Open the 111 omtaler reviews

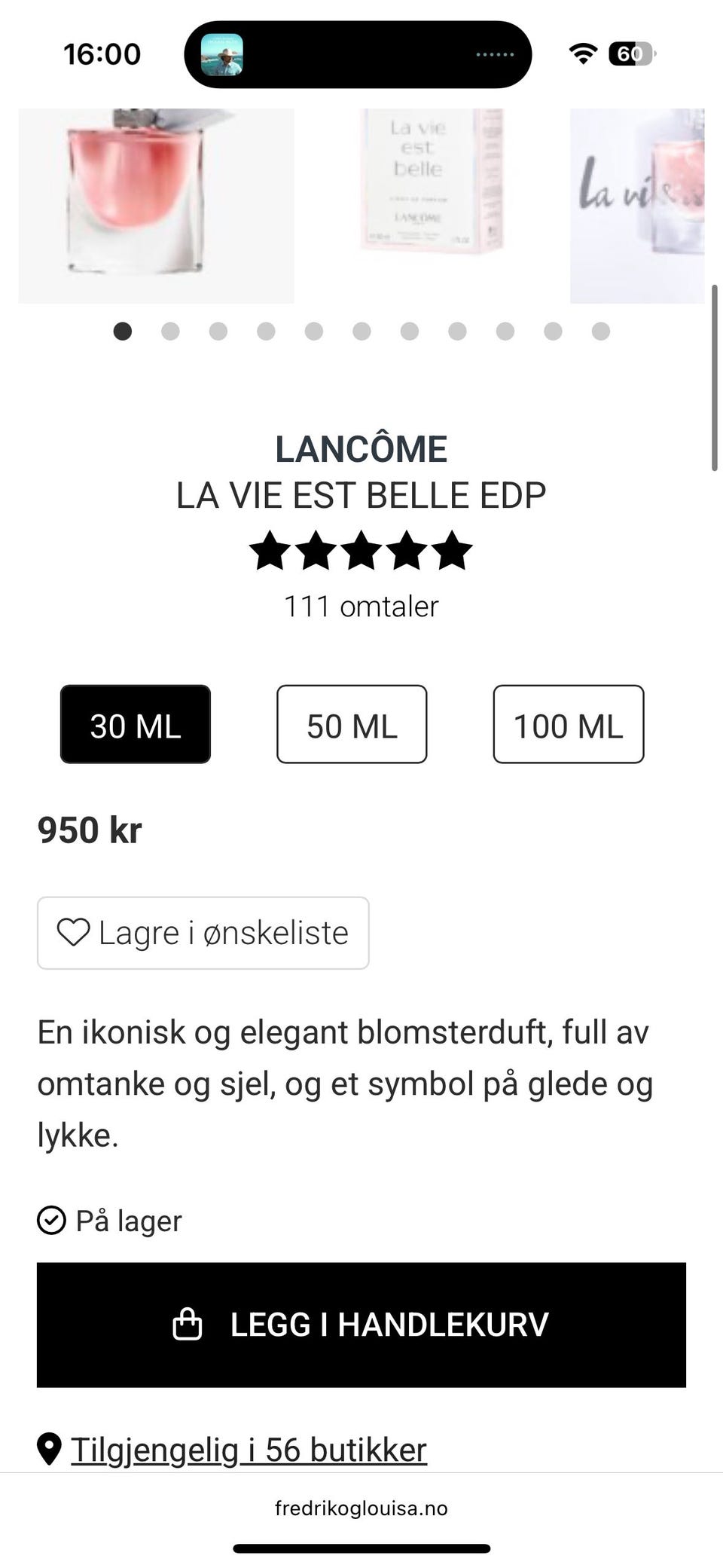pos(361,607)
